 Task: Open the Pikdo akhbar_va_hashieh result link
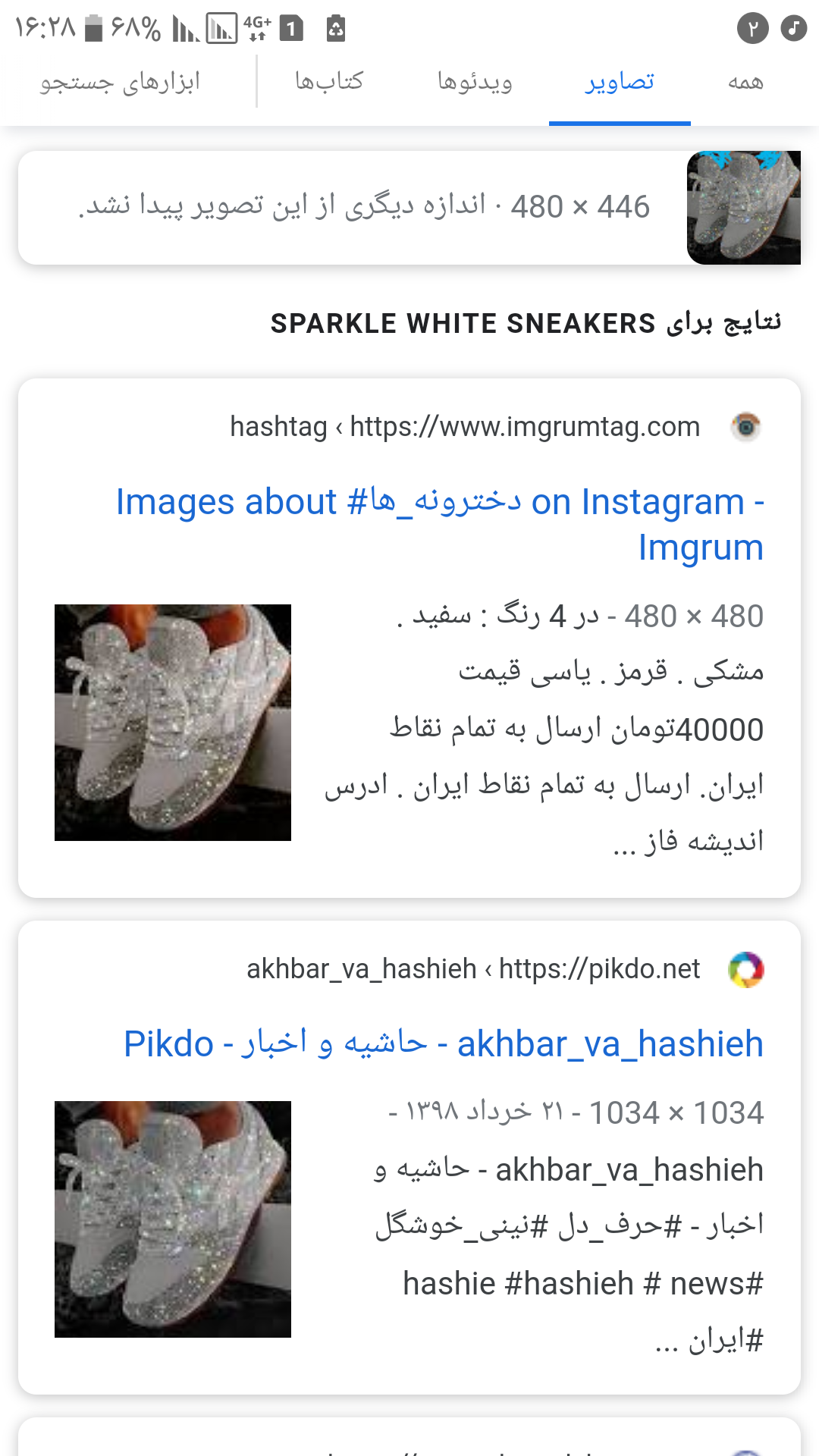(x=444, y=1044)
